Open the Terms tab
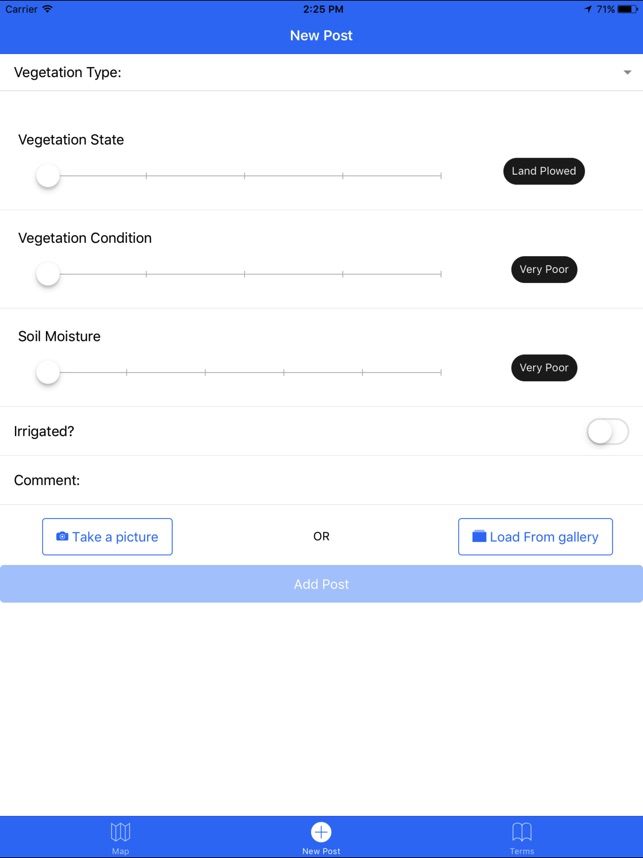Viewport: 643px width, 858px height. click(x=522, y=837)
